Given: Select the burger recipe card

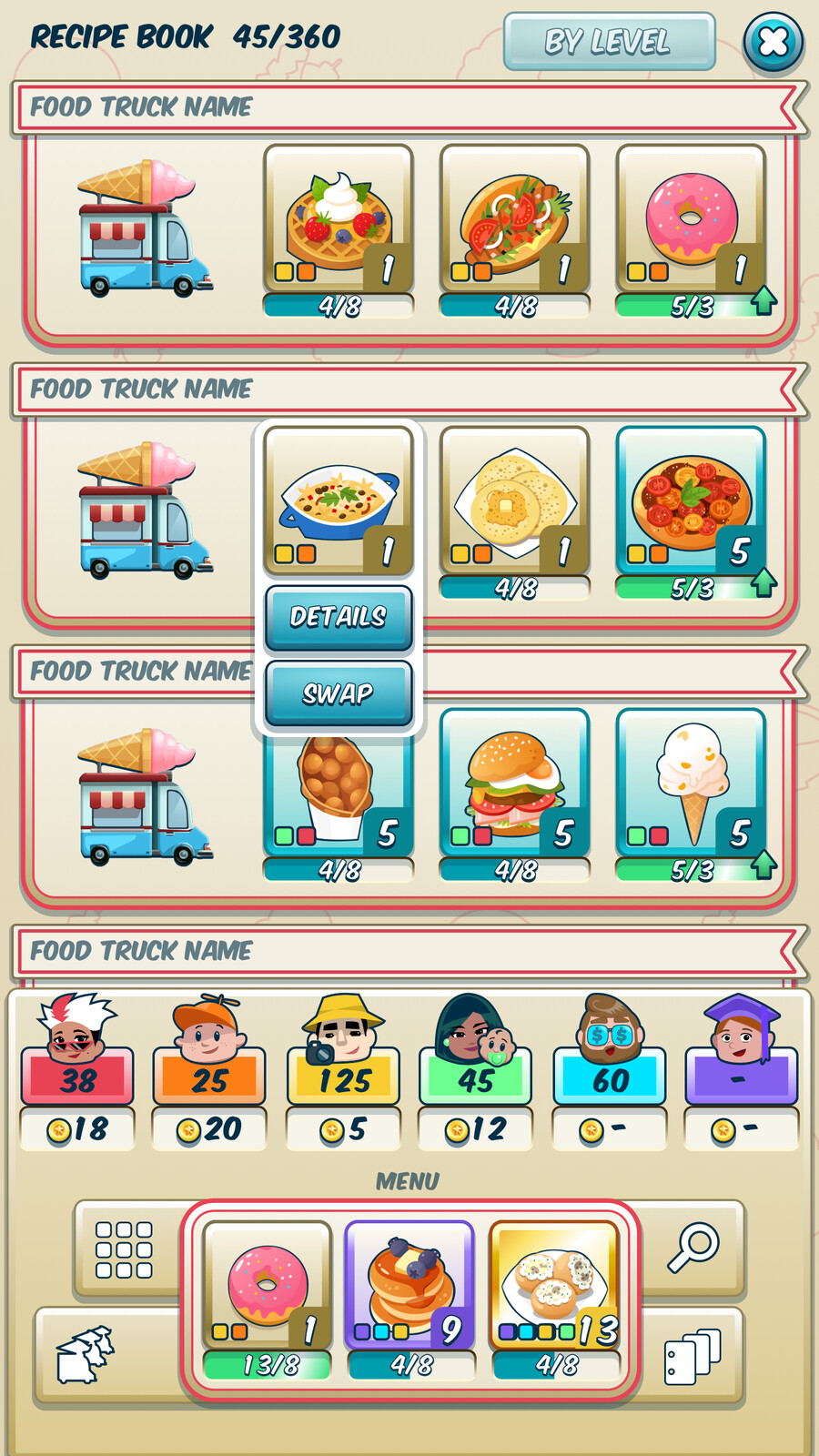Looking at the screenshot, I should tap(514, 784).
